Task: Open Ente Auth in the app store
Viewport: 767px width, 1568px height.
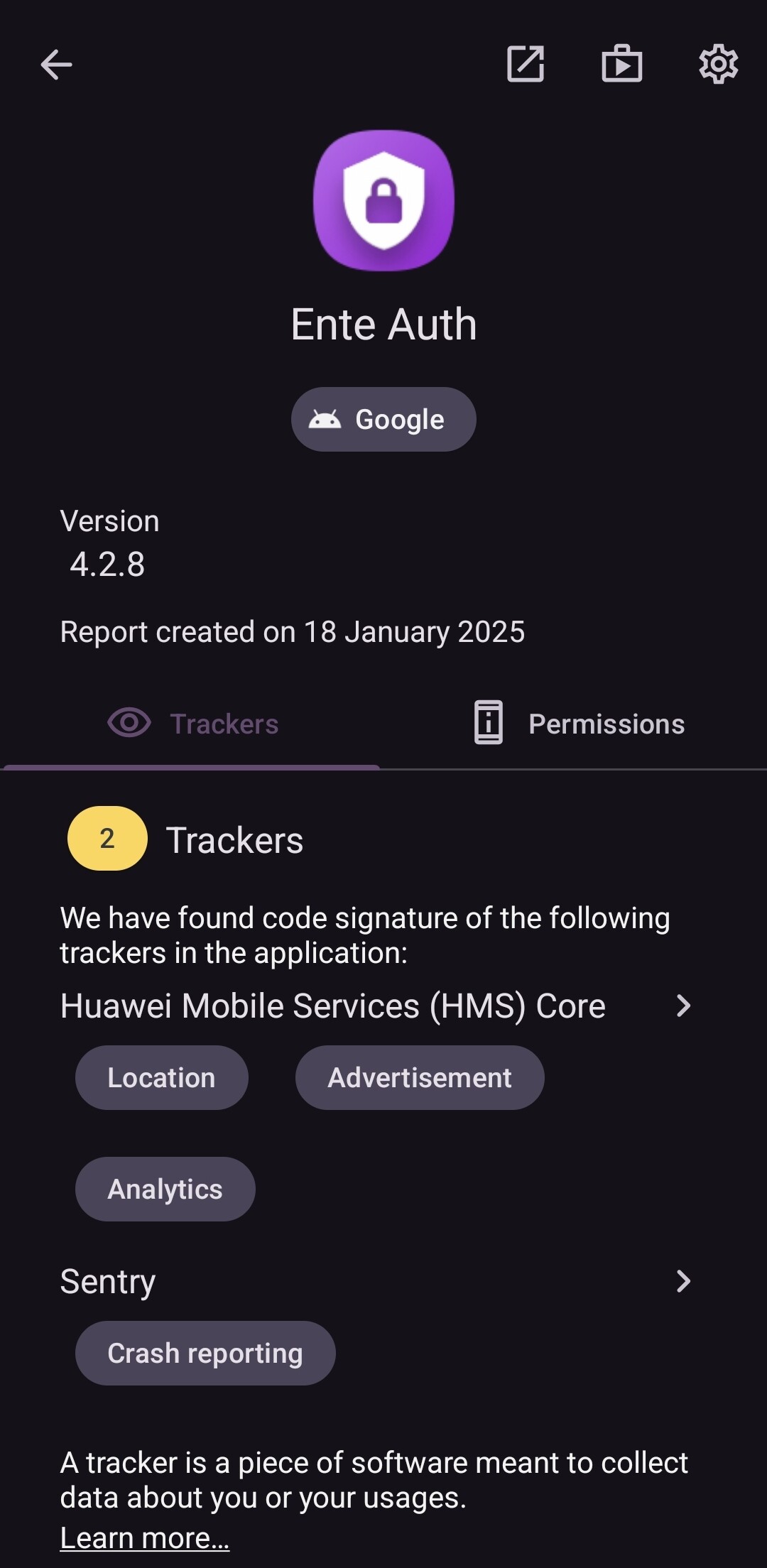Action: click(622, 64)
